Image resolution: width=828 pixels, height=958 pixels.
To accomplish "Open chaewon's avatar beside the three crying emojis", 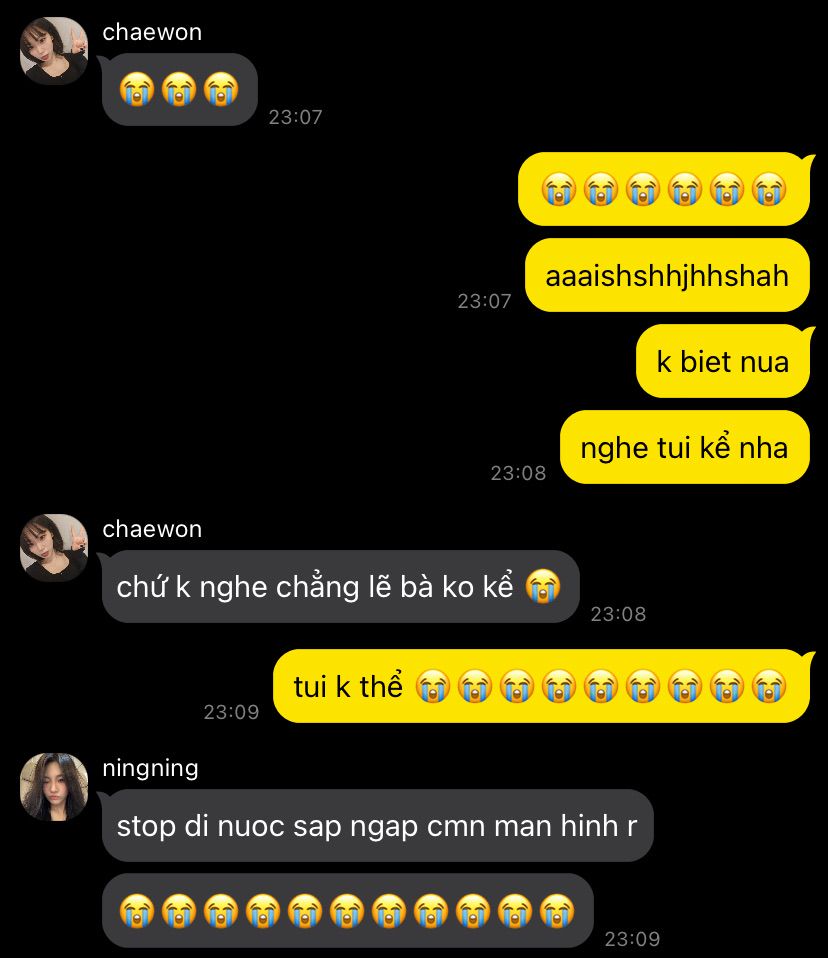I will point(54,51).
